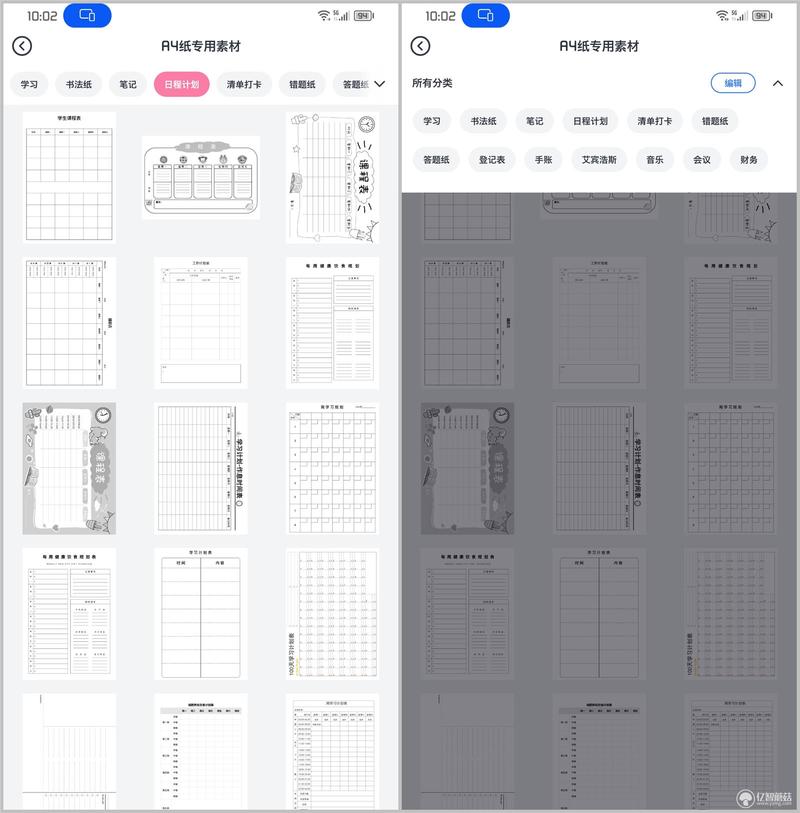Viewport: 800px width, 813px height.
Task: Select the 登记表 category chip
Action: point(491,159)
